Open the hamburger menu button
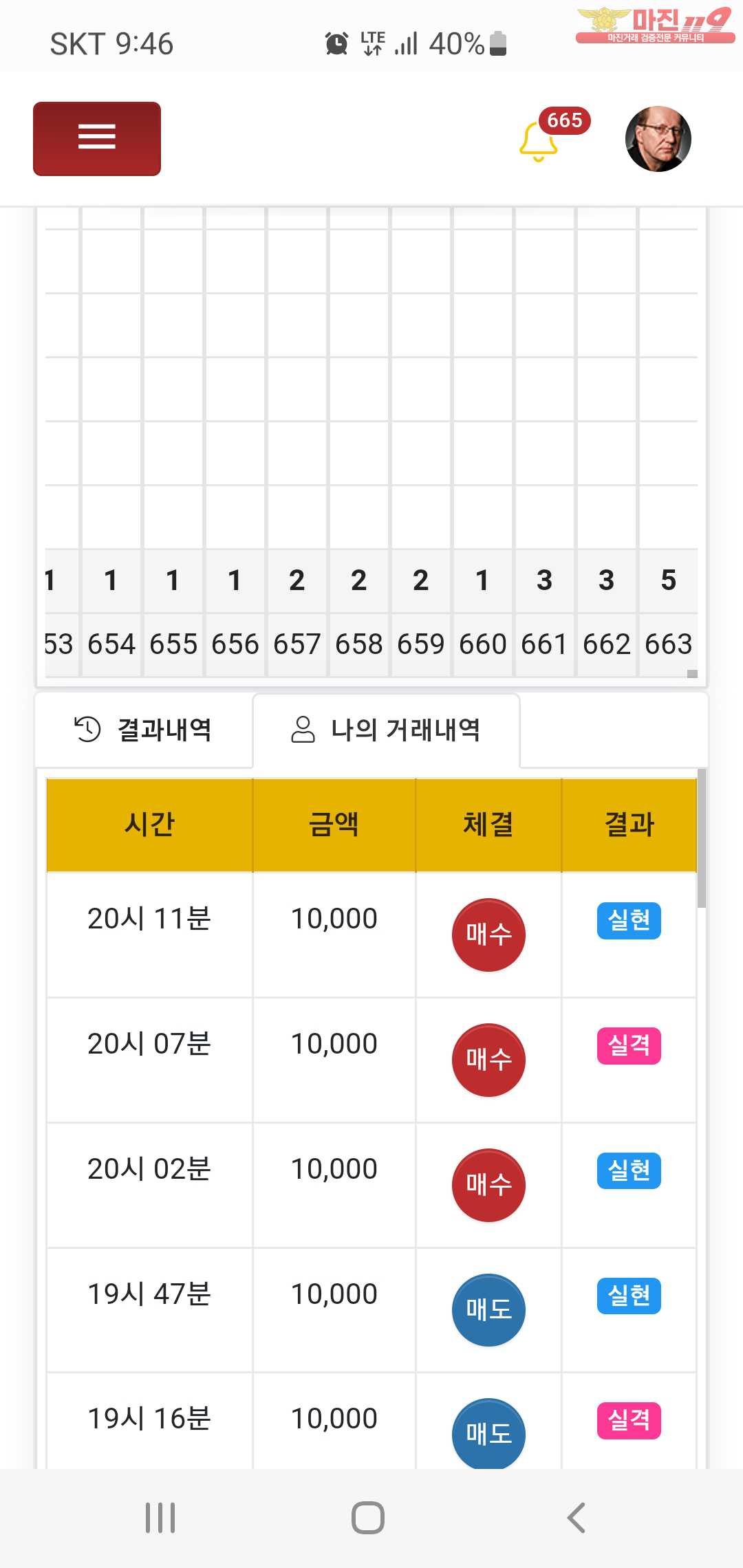This screenshot has width=743, height=1568. pos(97,138)
